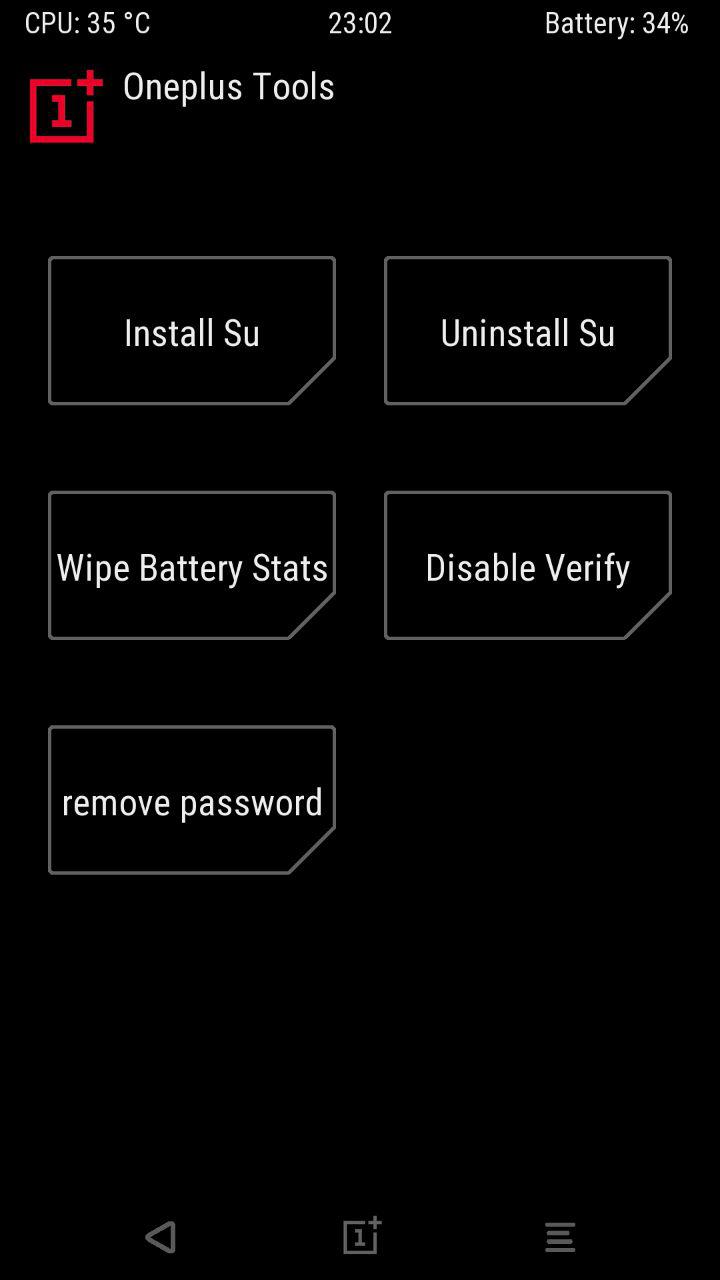The width and height of the screenshot is (720, 1280).
Task: Choose Wipe Battery Stats
Action: click(x=192, y=566)
